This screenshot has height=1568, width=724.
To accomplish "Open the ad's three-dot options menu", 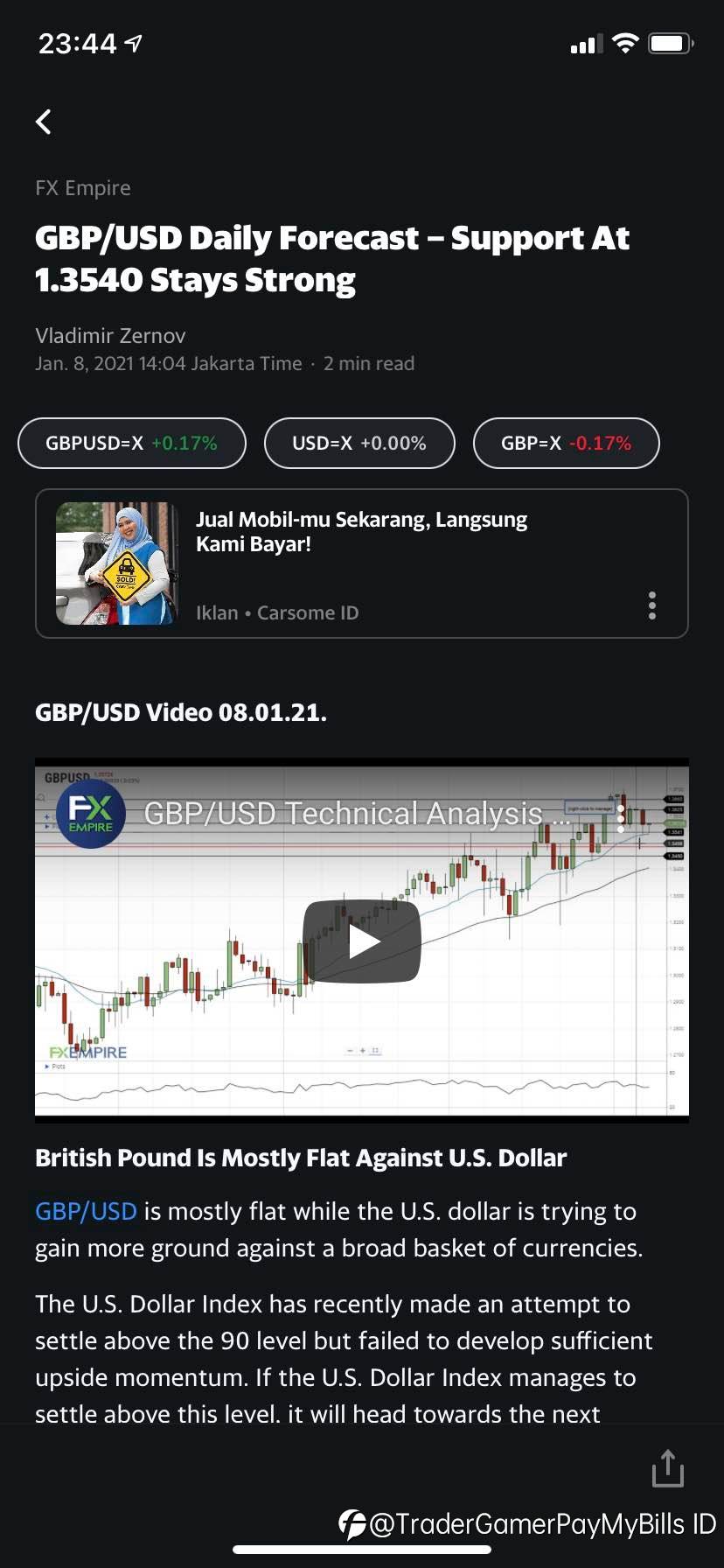I will [x=652, y=605].
